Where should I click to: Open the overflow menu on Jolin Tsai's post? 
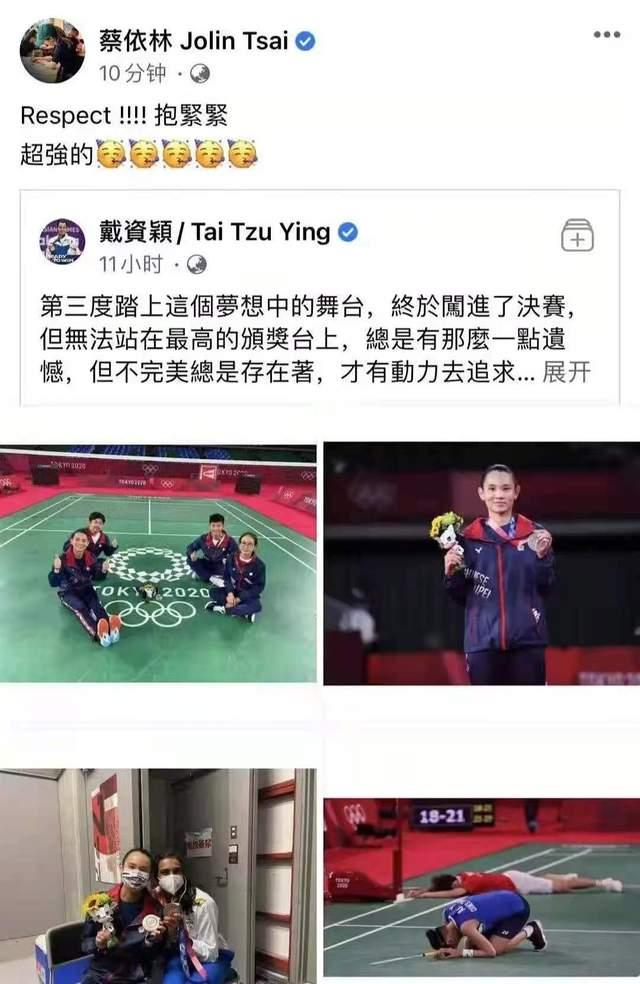607,34
